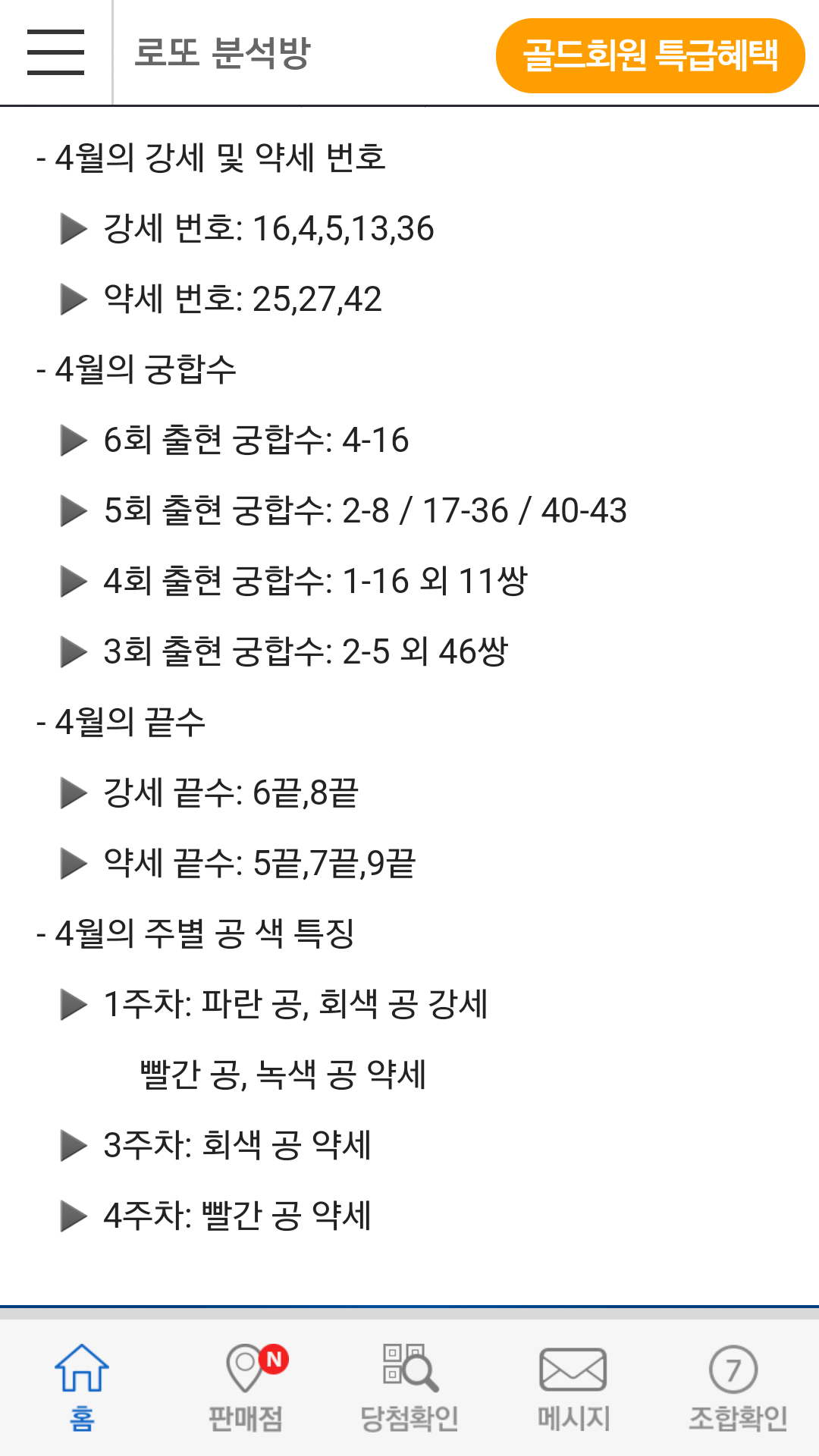Open the hamburger drawer menu

pos(55,52)
